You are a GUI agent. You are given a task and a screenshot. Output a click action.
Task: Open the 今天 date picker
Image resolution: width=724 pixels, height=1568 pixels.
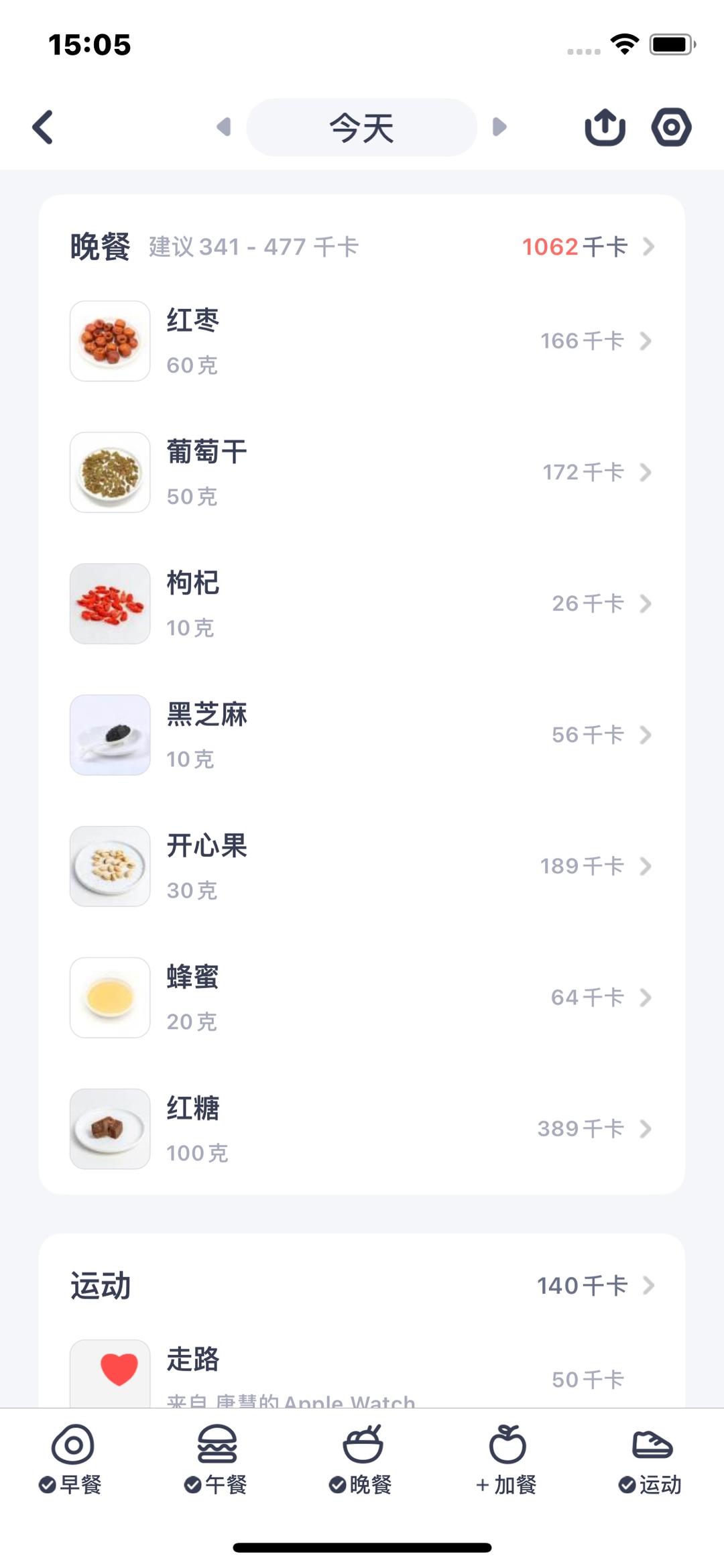point(361,127)
